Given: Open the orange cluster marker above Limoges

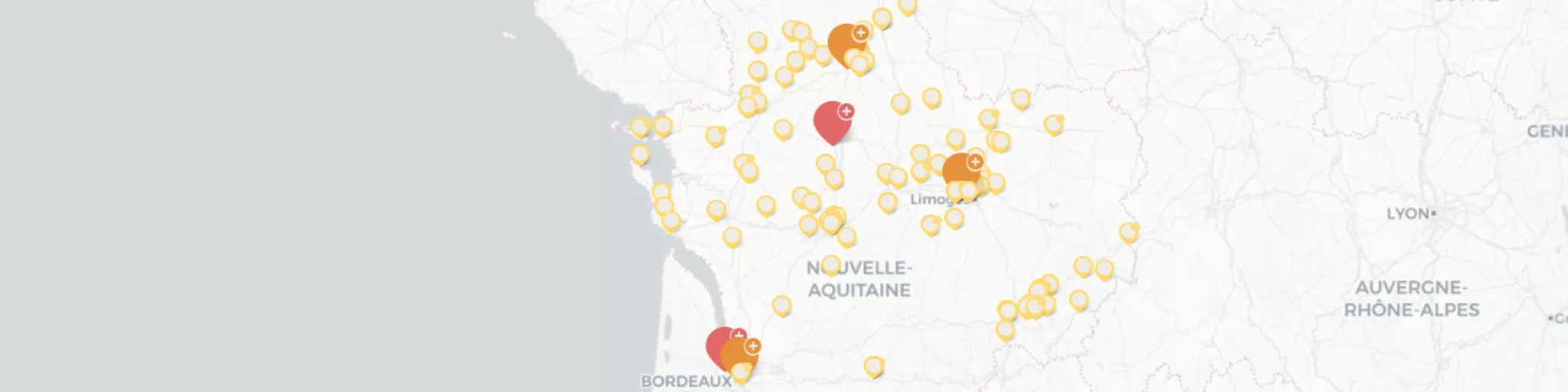Looking at the screenshot, I should pyautogui.click(x=959, y=169).
